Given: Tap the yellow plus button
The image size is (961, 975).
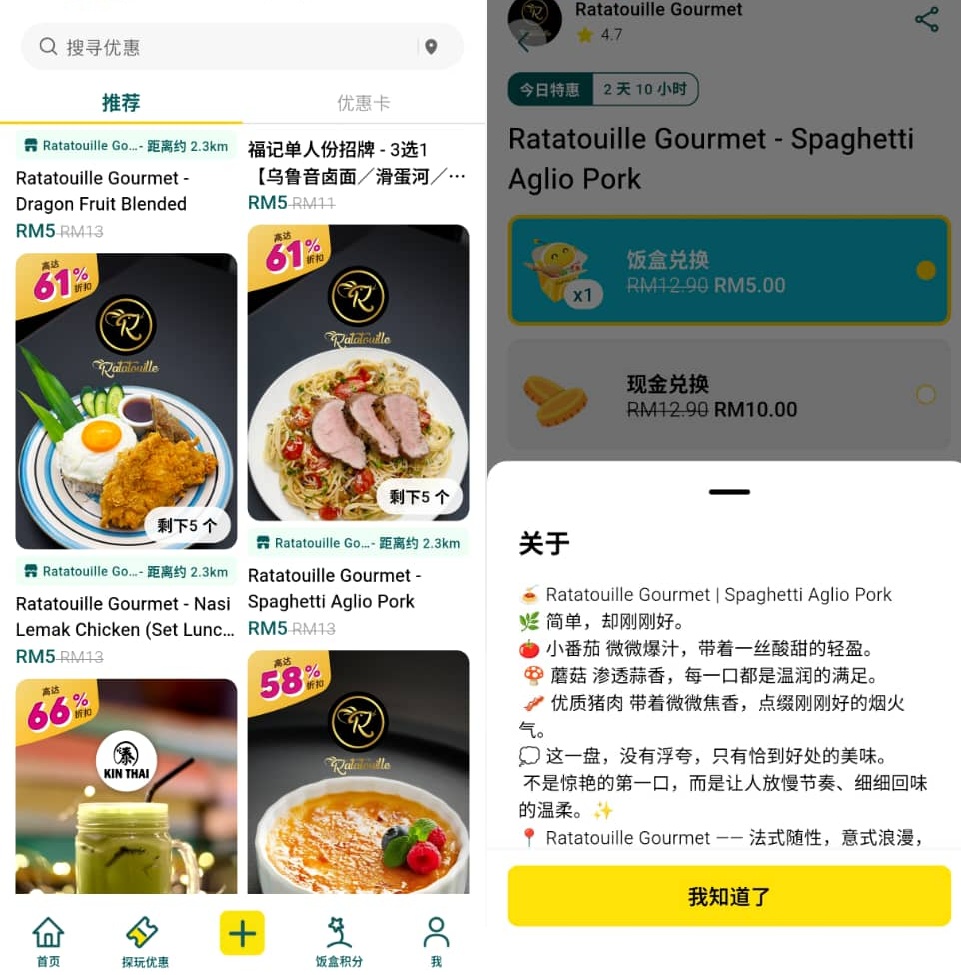Looking at the screenshot, I should (242, 934).
